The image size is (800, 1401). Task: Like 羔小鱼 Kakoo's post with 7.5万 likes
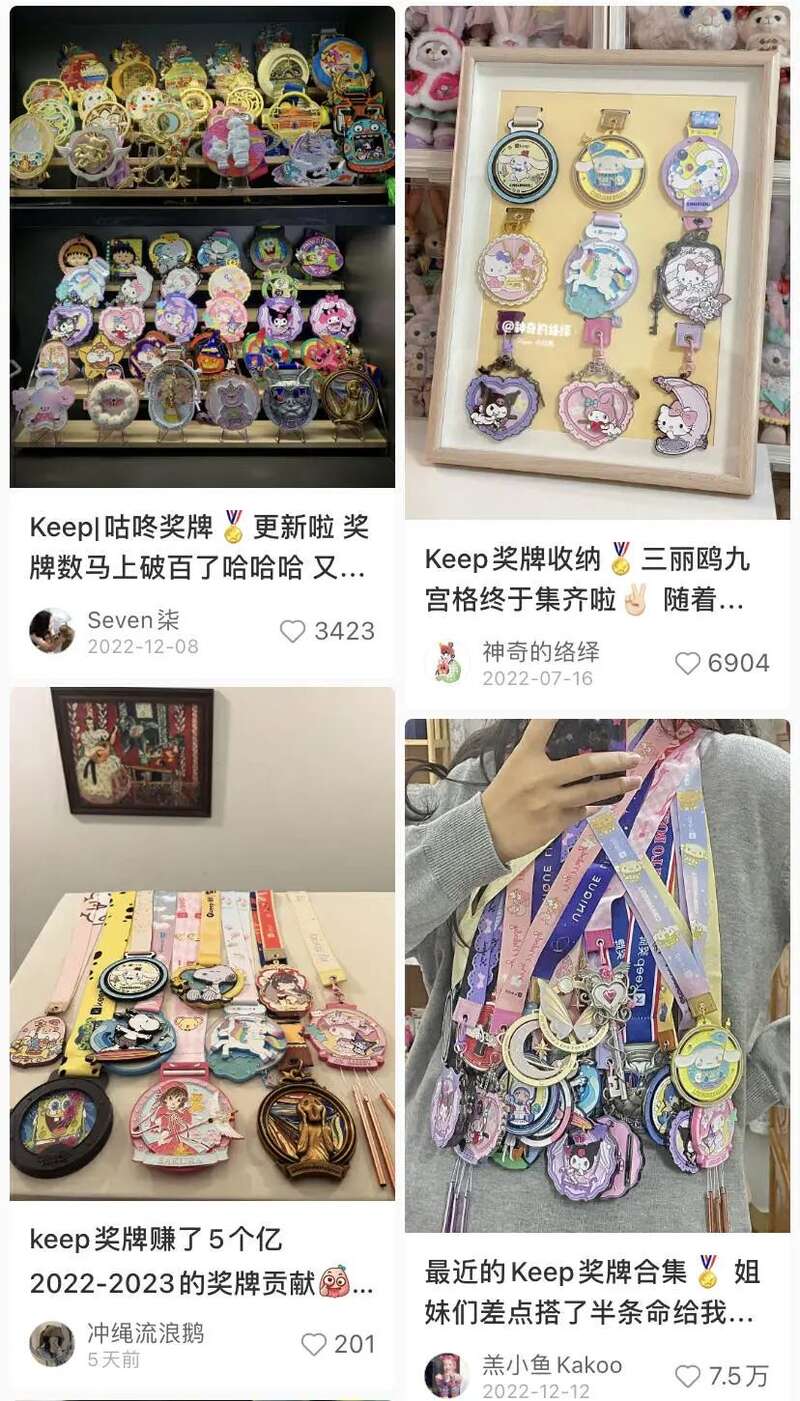pos(688,1376)
